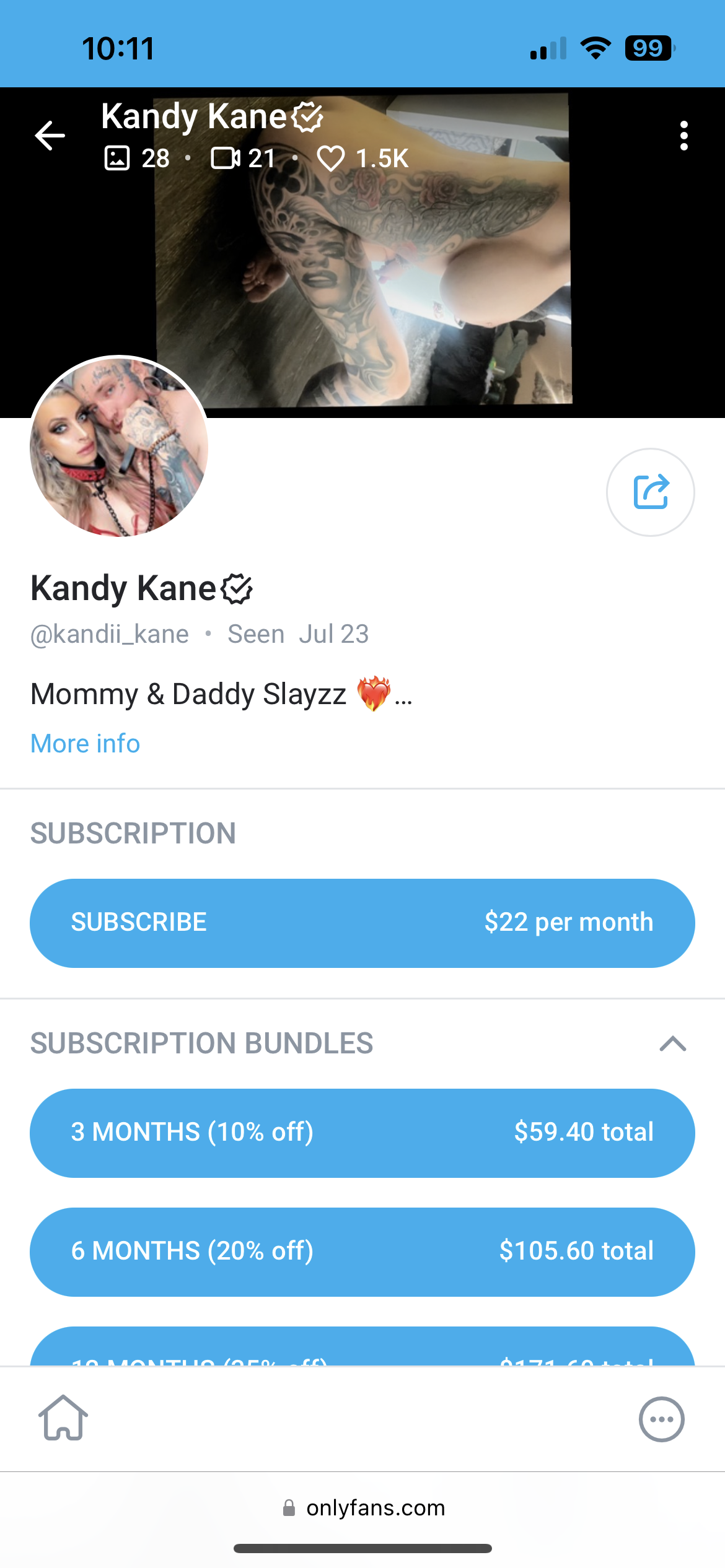Go to the home tab
725x1568 pixels.
63,1419
